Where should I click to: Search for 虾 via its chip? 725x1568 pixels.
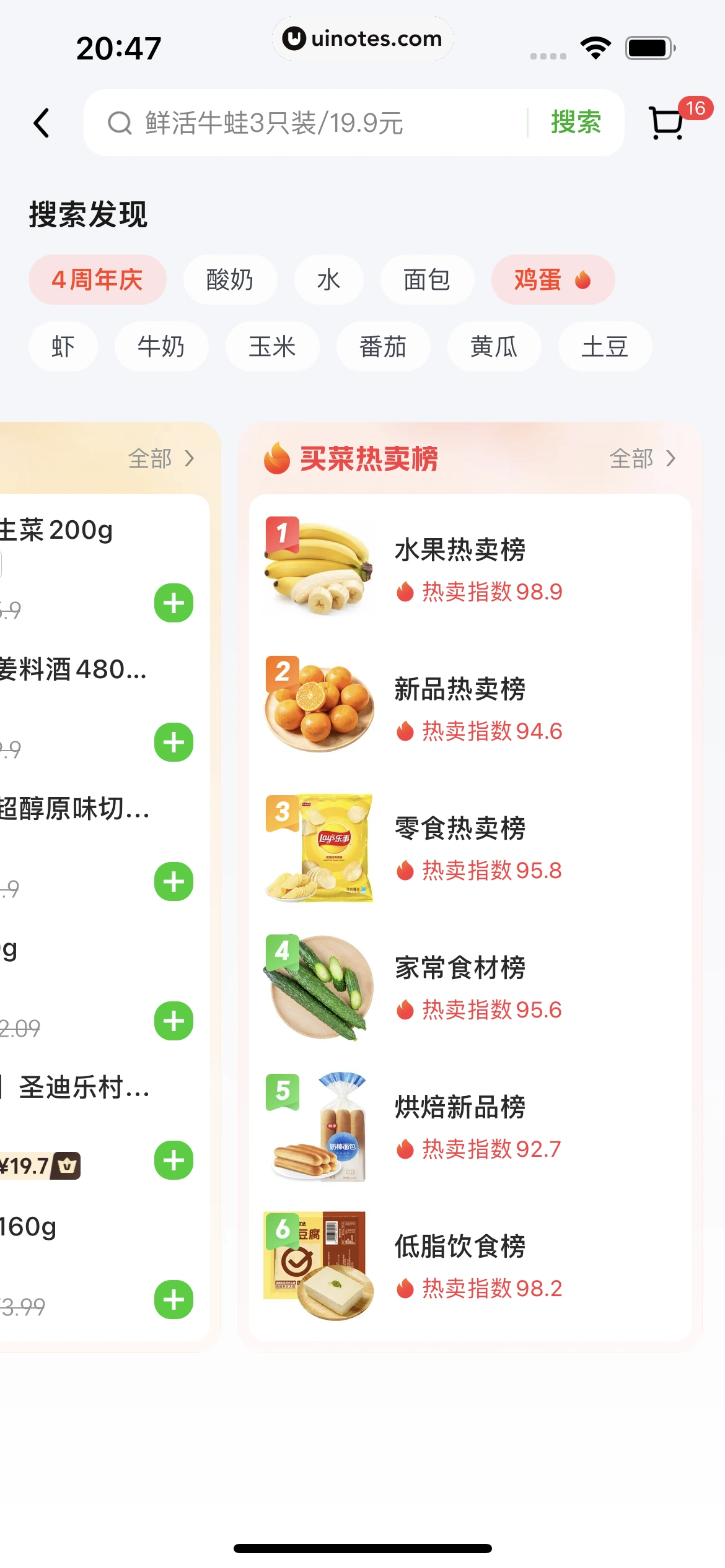pos(63,347)
